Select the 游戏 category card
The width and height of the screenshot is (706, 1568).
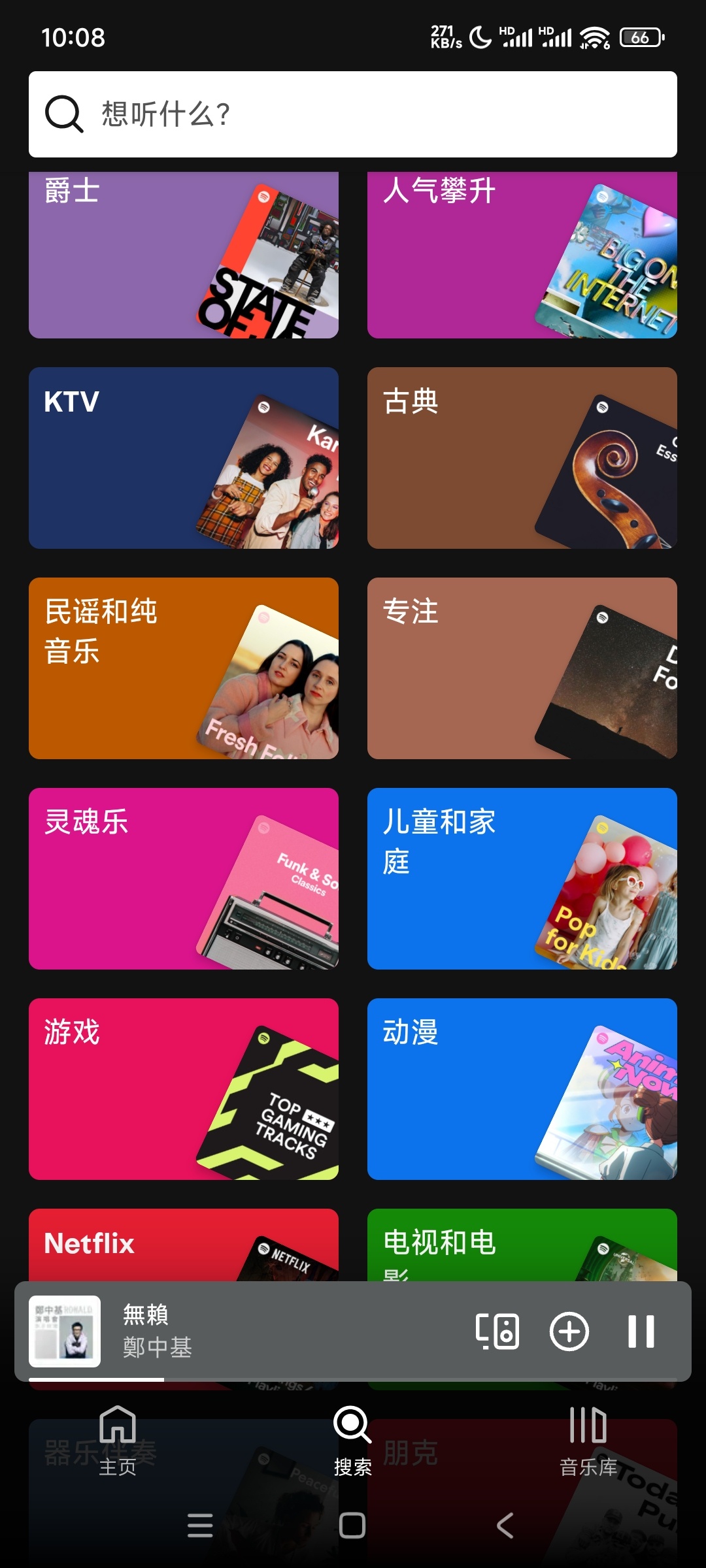[183, 1088]
